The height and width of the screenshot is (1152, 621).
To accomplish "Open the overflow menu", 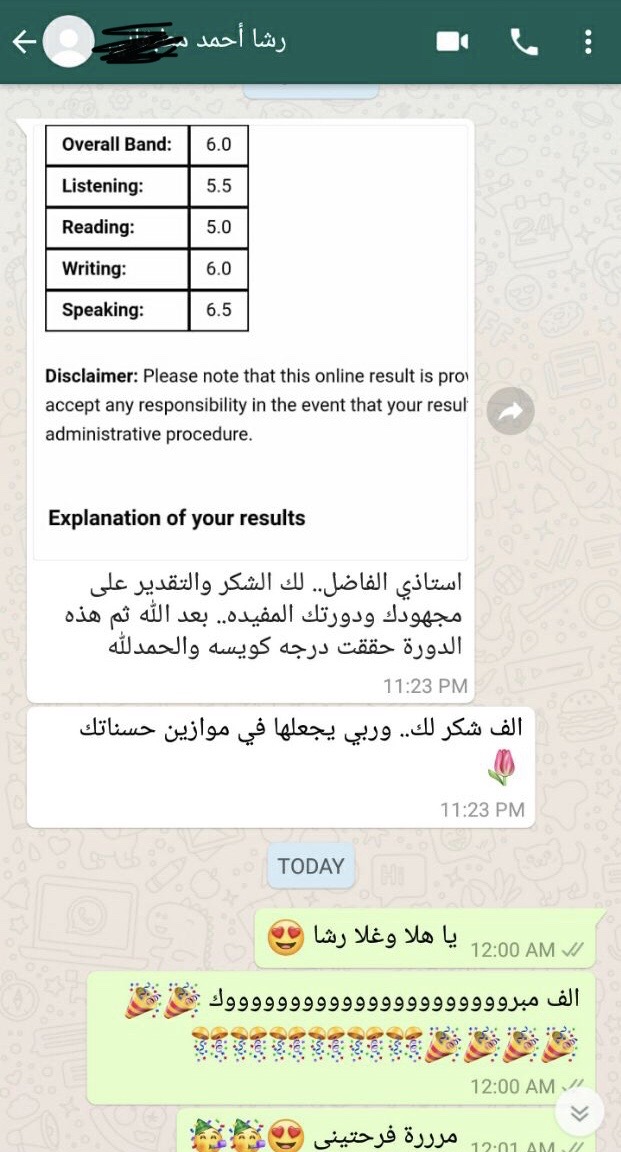I will tap(588, 41).
